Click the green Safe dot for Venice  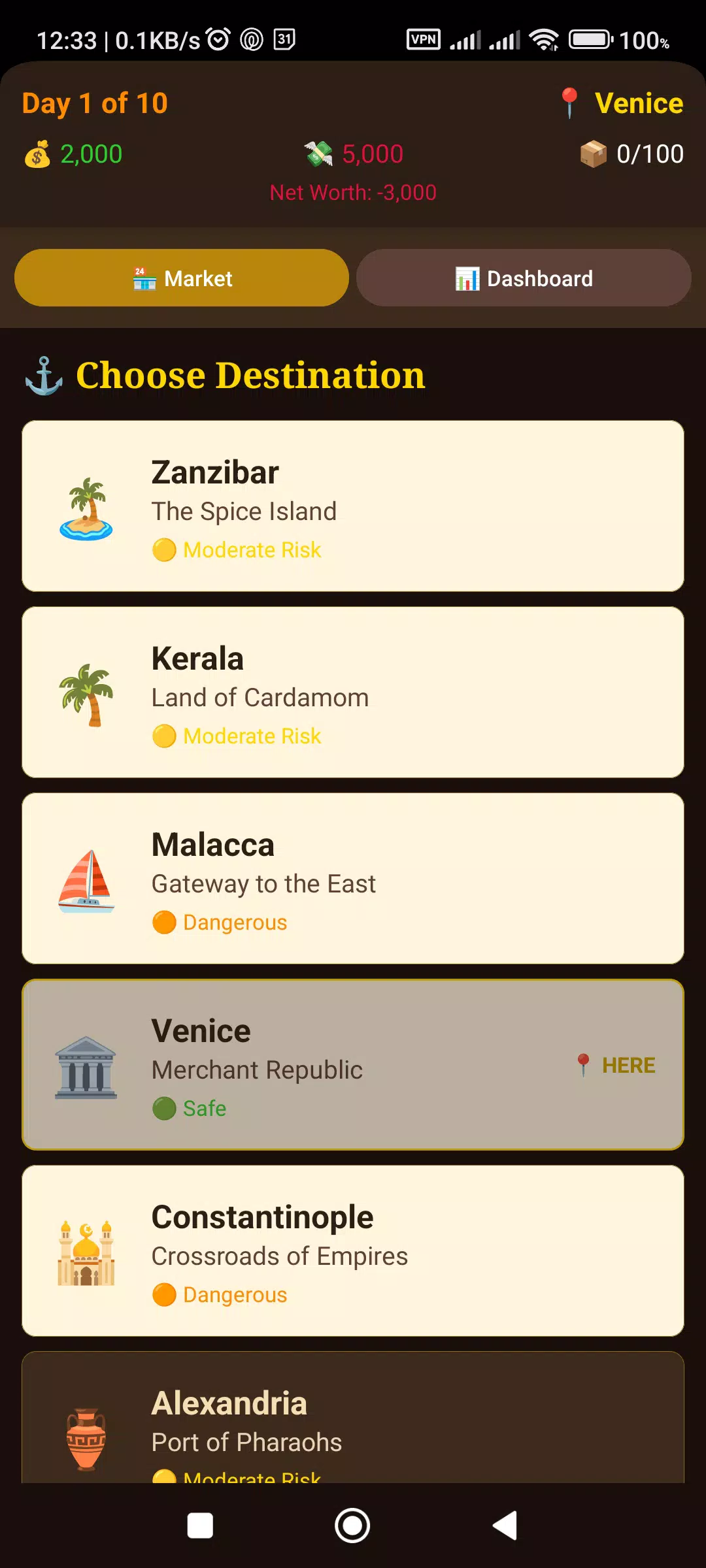(164, 1108)
